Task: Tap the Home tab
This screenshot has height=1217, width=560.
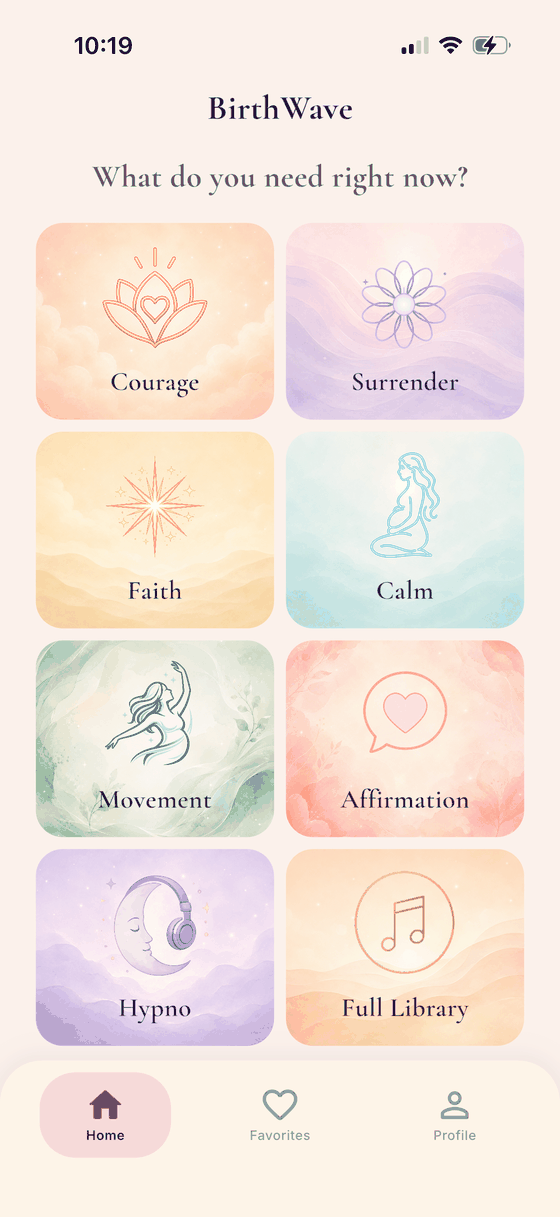Action: [105, 1115]
